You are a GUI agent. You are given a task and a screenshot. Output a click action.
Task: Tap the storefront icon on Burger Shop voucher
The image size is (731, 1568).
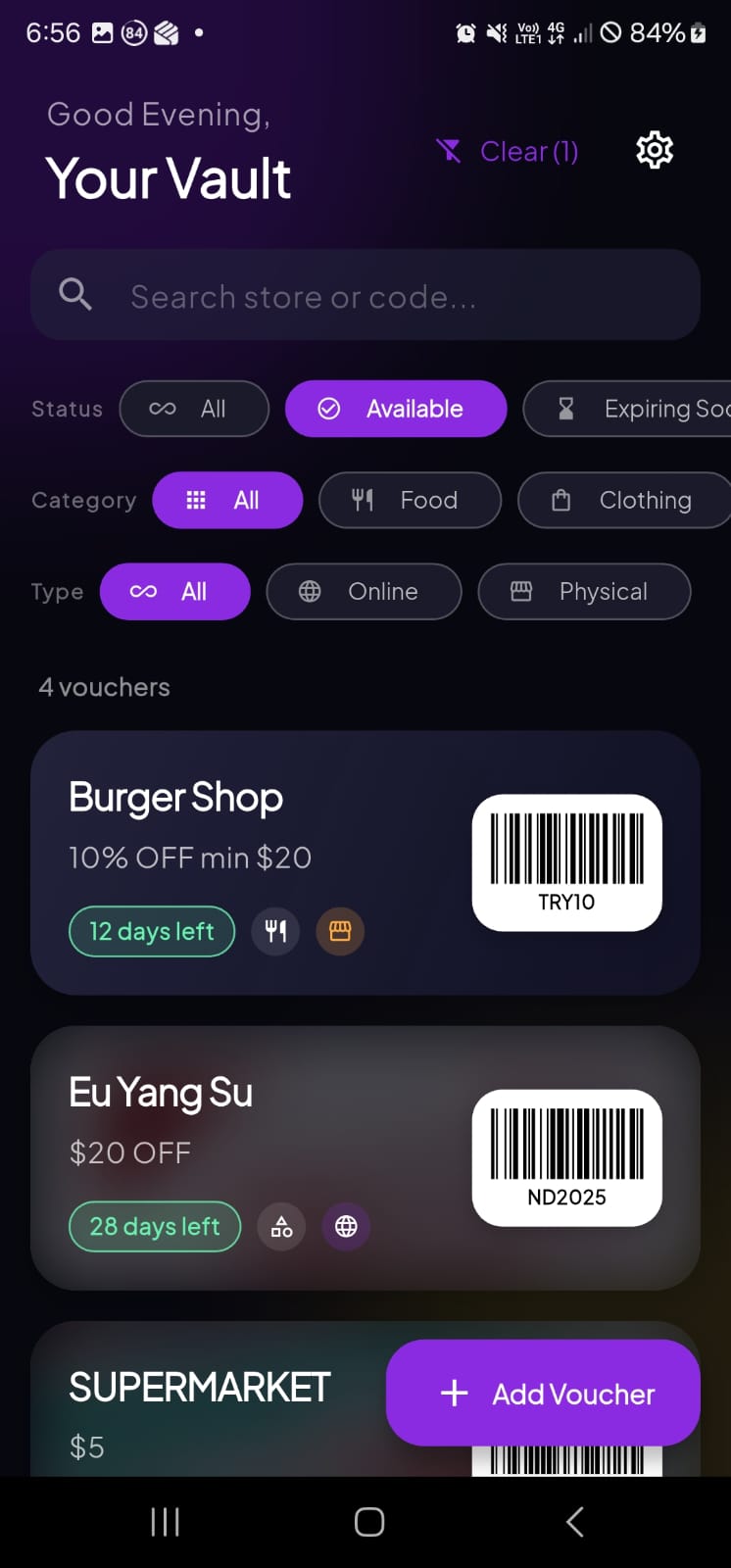339,931
